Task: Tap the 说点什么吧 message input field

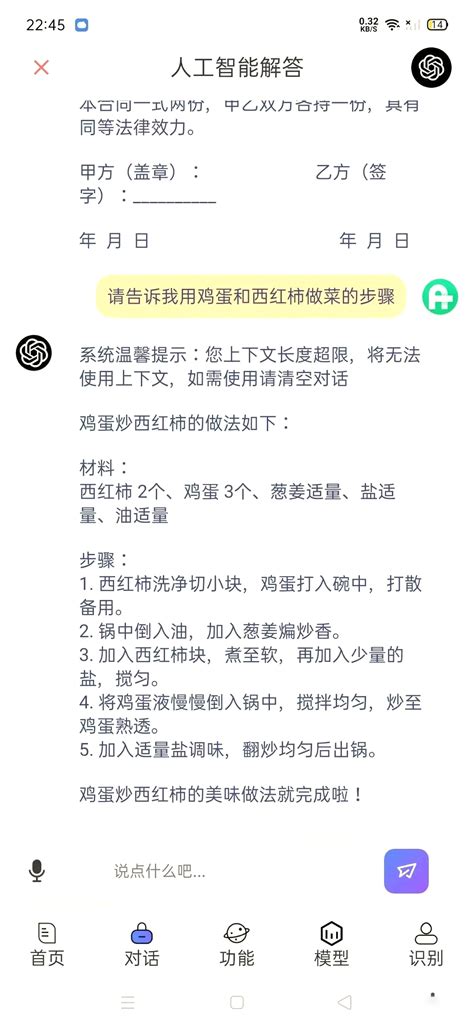Action: point(236,871)
